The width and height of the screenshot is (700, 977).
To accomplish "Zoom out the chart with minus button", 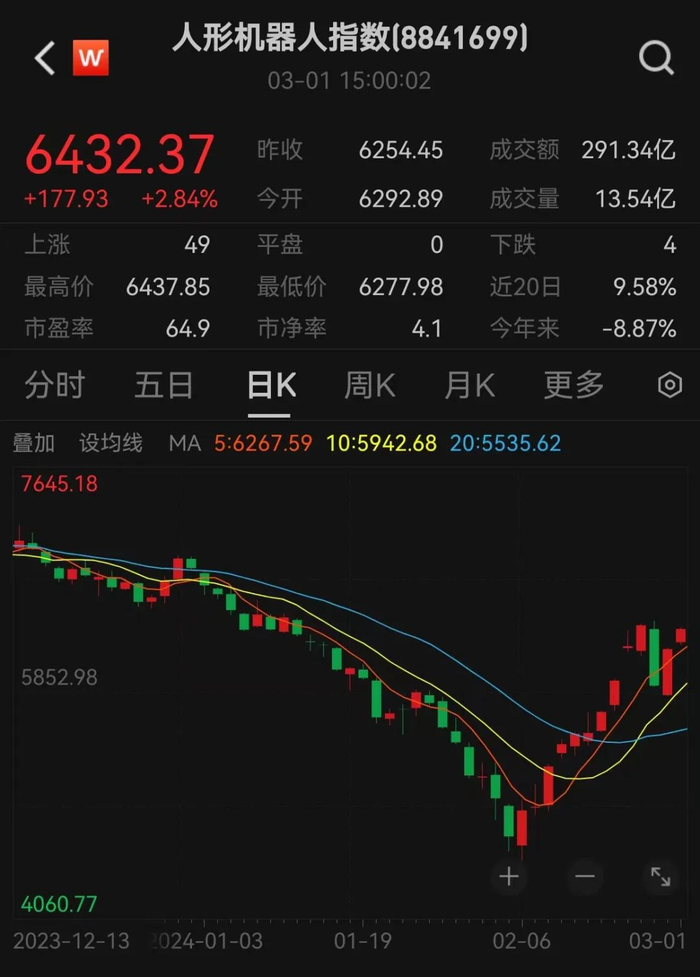I will click(x=585, y=877).
